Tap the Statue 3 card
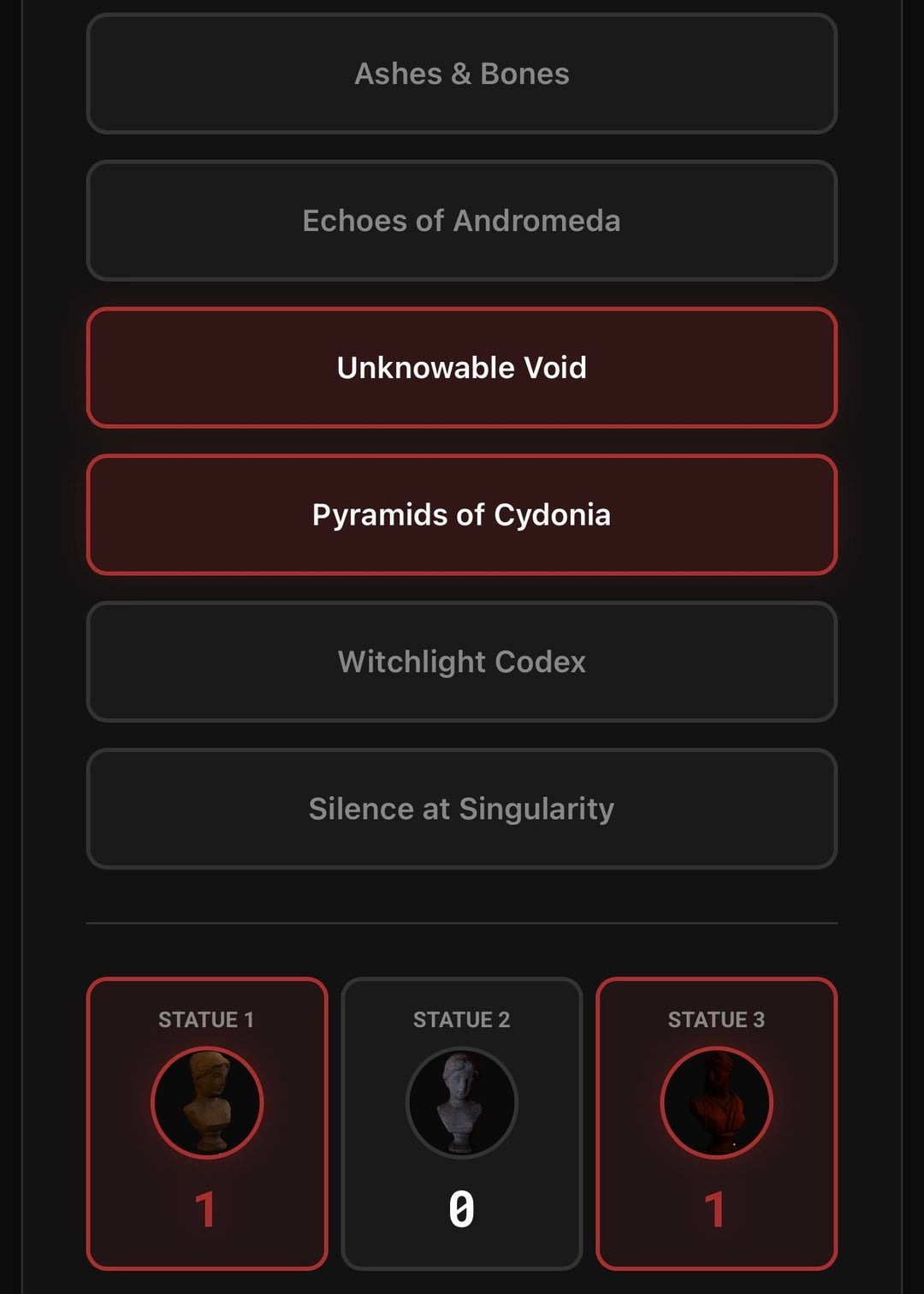Screen dimensions: 924x1294 pyautogui.click(x=717, y=1124)
